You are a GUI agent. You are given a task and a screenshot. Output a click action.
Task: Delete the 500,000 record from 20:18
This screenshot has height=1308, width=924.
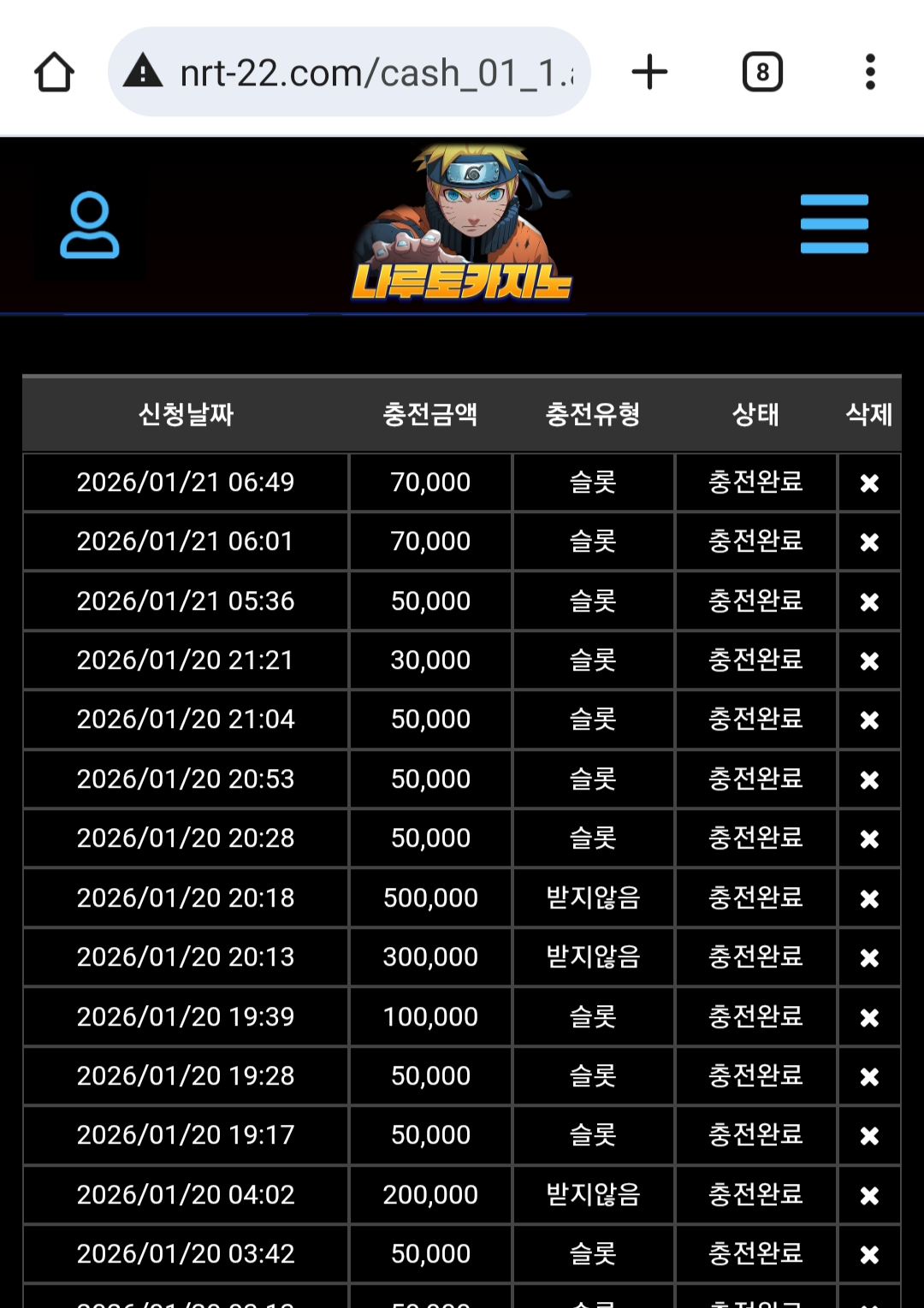869,899
